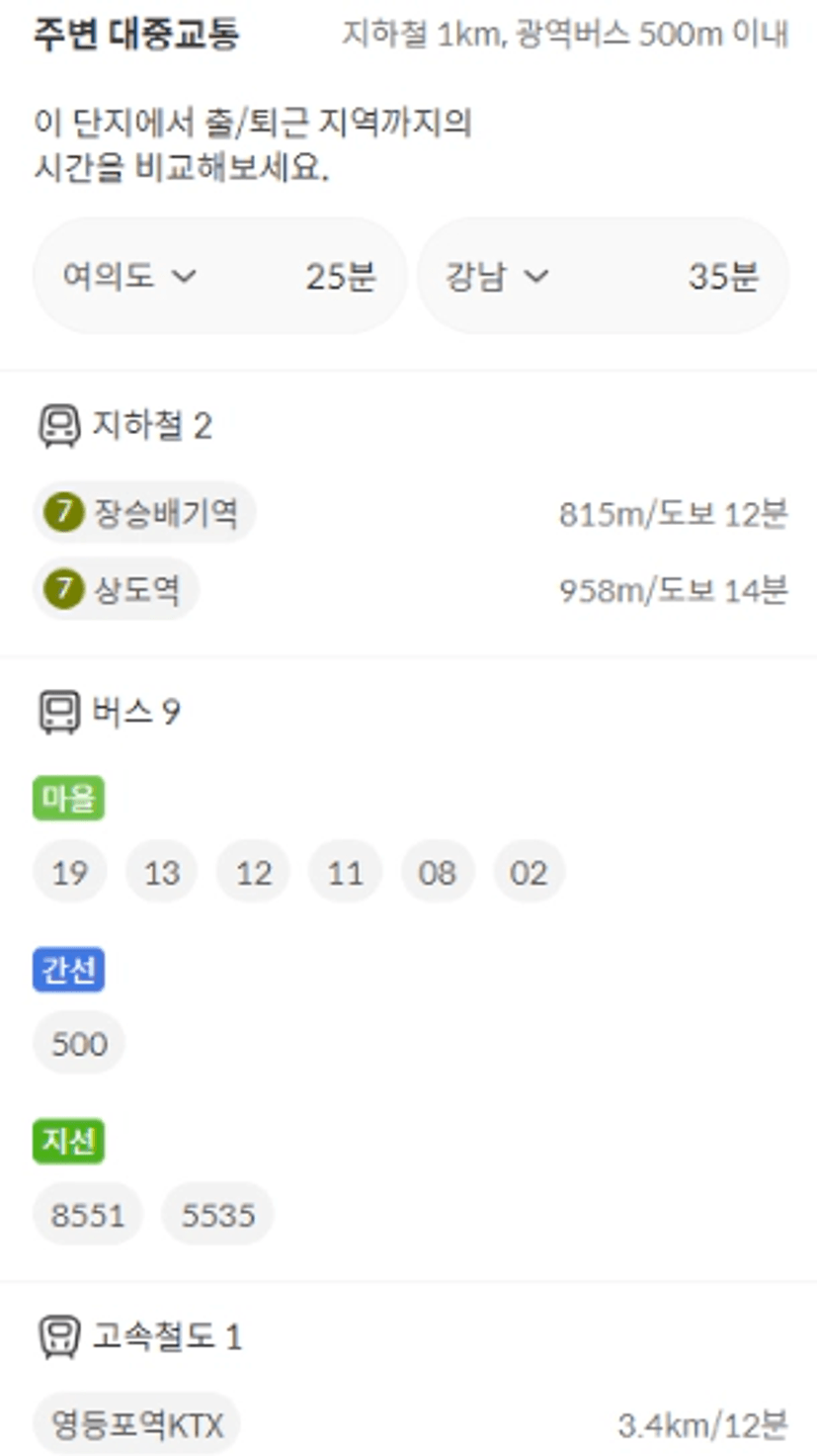Tap 마을 bus number 19 chip
817x1456 pixels.
coord(69,872)
